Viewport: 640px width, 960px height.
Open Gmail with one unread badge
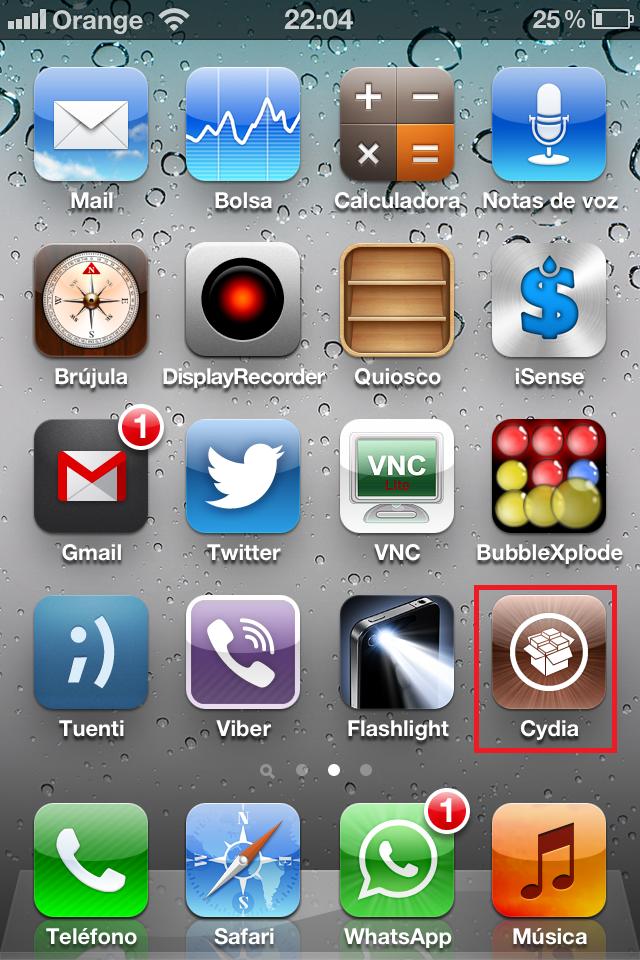[x=91, y=476]
